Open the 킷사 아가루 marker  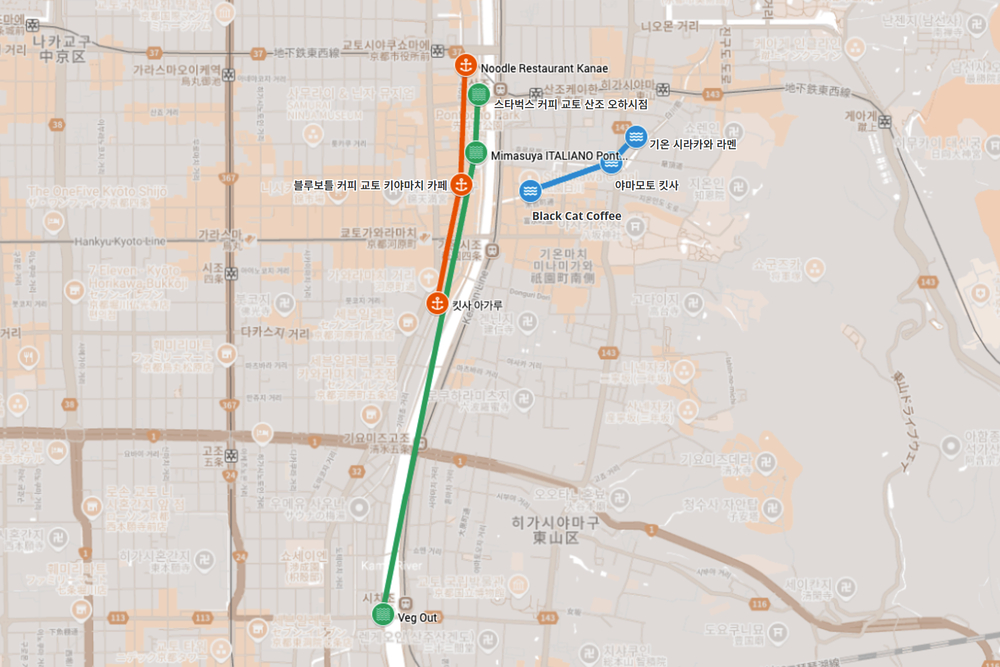tap(437, 303)
